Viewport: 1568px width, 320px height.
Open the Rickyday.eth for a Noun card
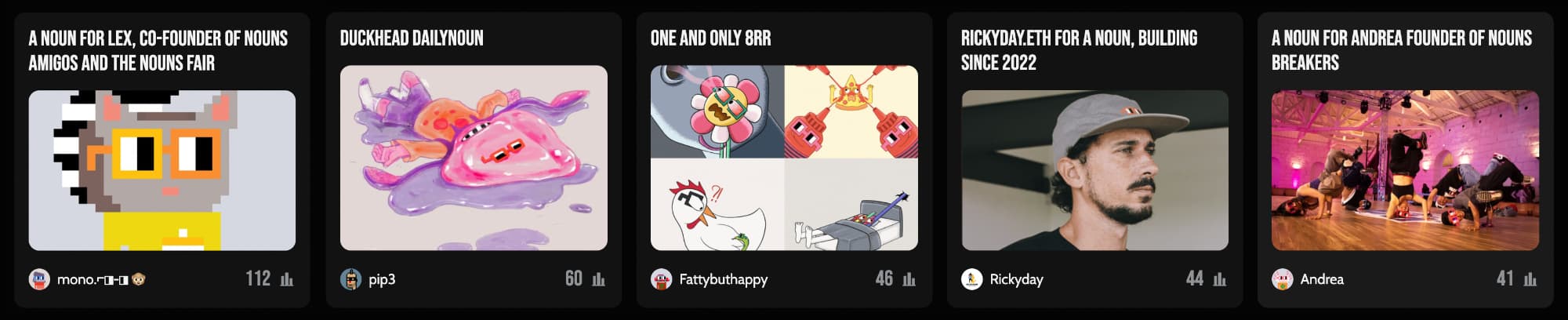[x=1094, y=169]
